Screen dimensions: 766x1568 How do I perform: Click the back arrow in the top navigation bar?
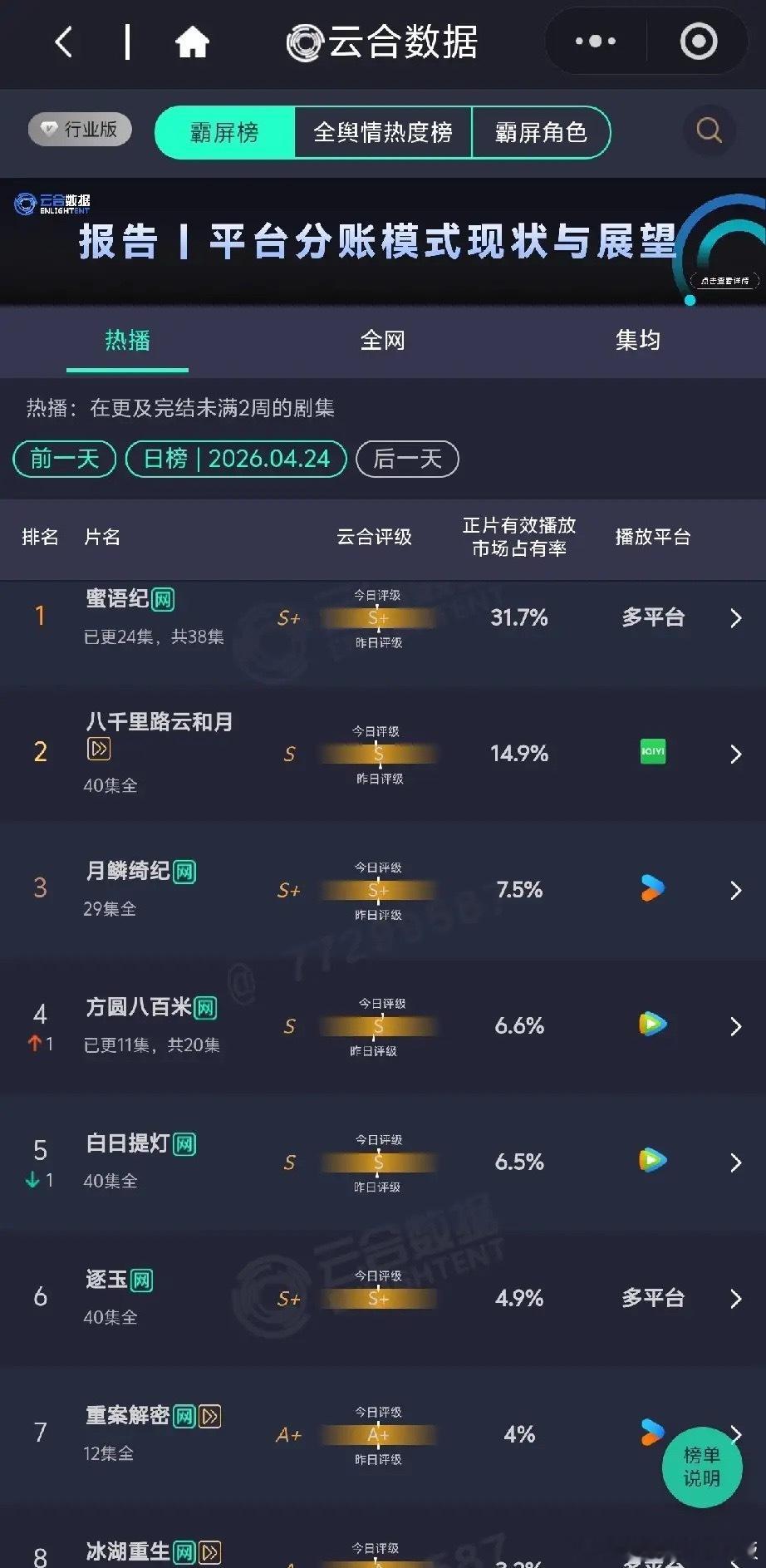coord(62,42)
